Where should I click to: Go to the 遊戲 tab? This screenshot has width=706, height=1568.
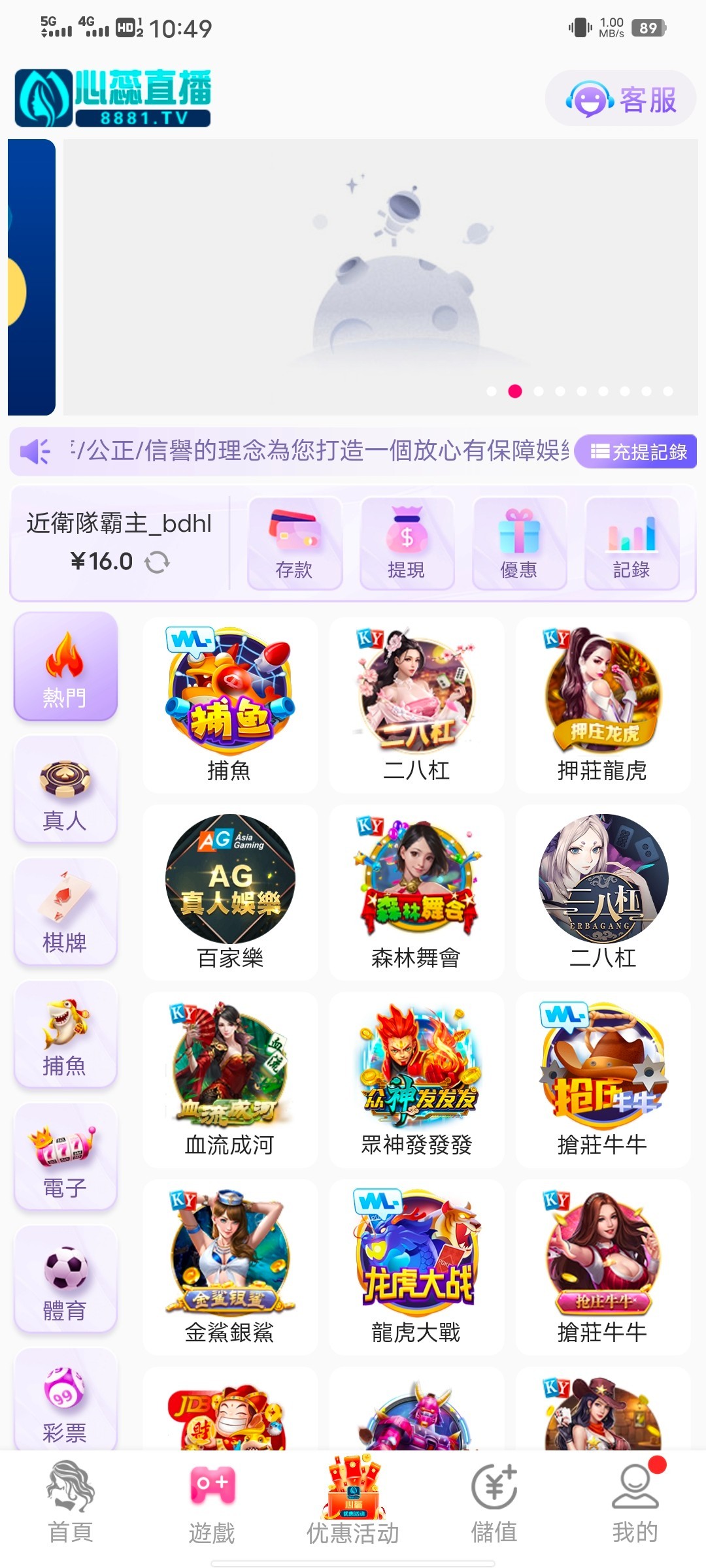pos(212,1503)
